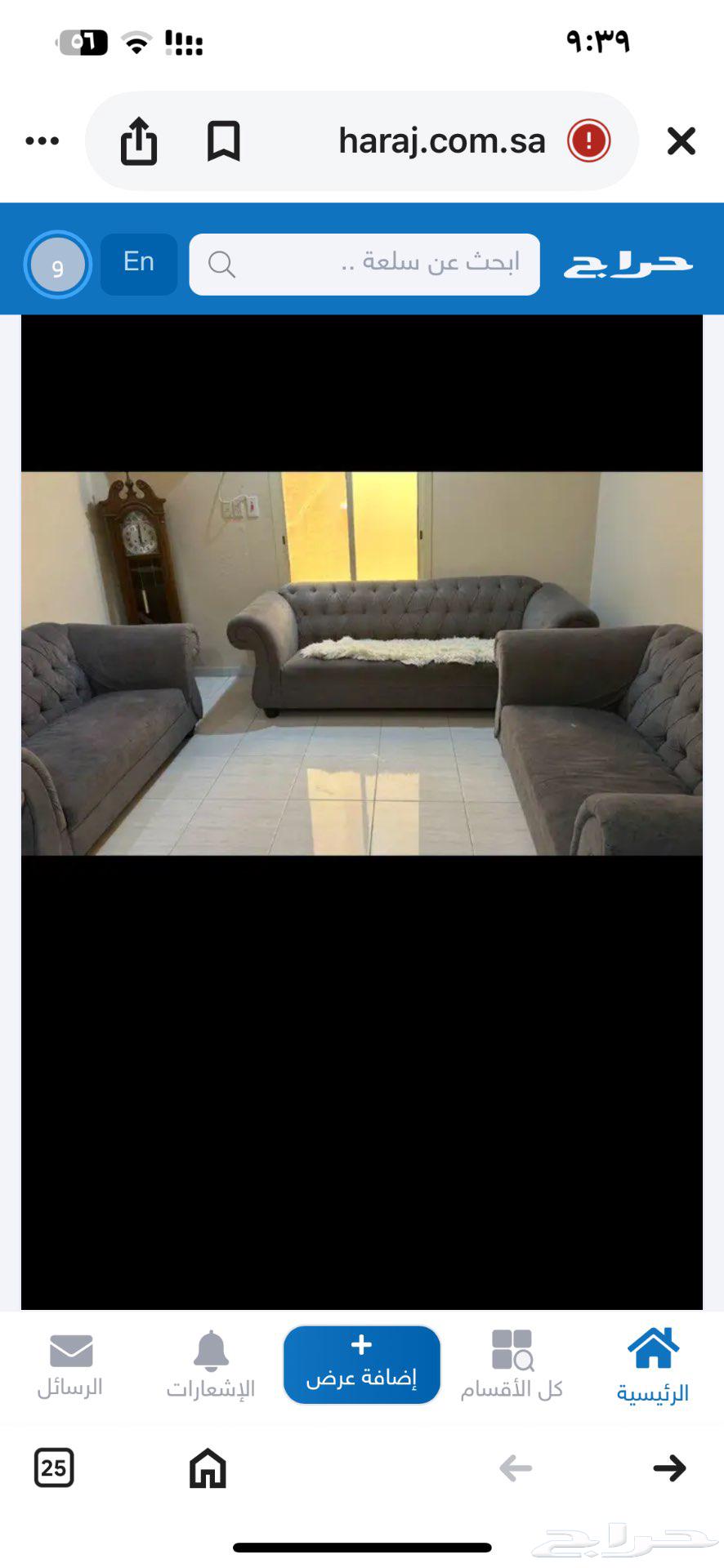Open the user profile avatar

pos(57,265)
